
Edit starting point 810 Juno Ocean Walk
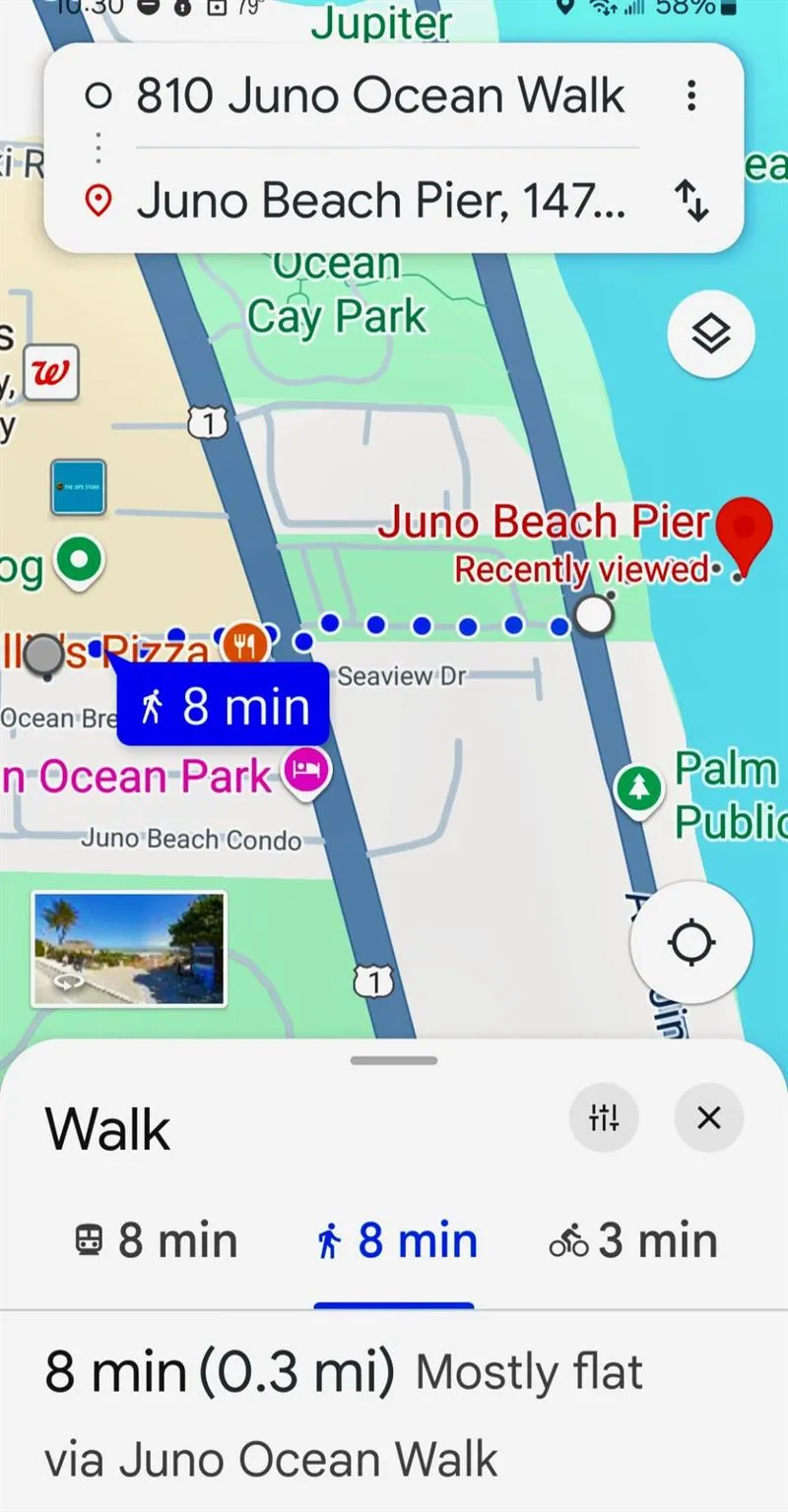pyautogui.click(x=379, y=96)
